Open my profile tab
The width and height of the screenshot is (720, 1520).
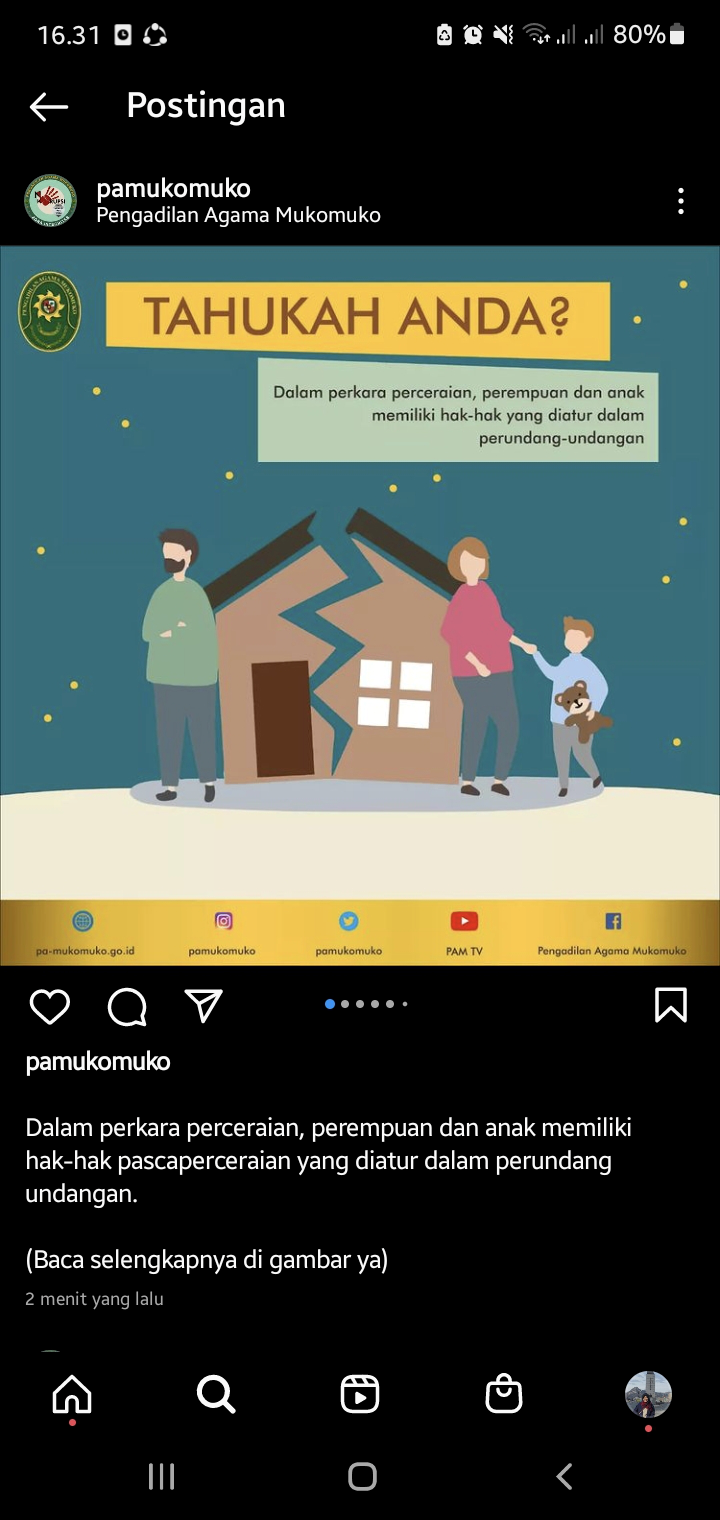(x=648, y=1393)
